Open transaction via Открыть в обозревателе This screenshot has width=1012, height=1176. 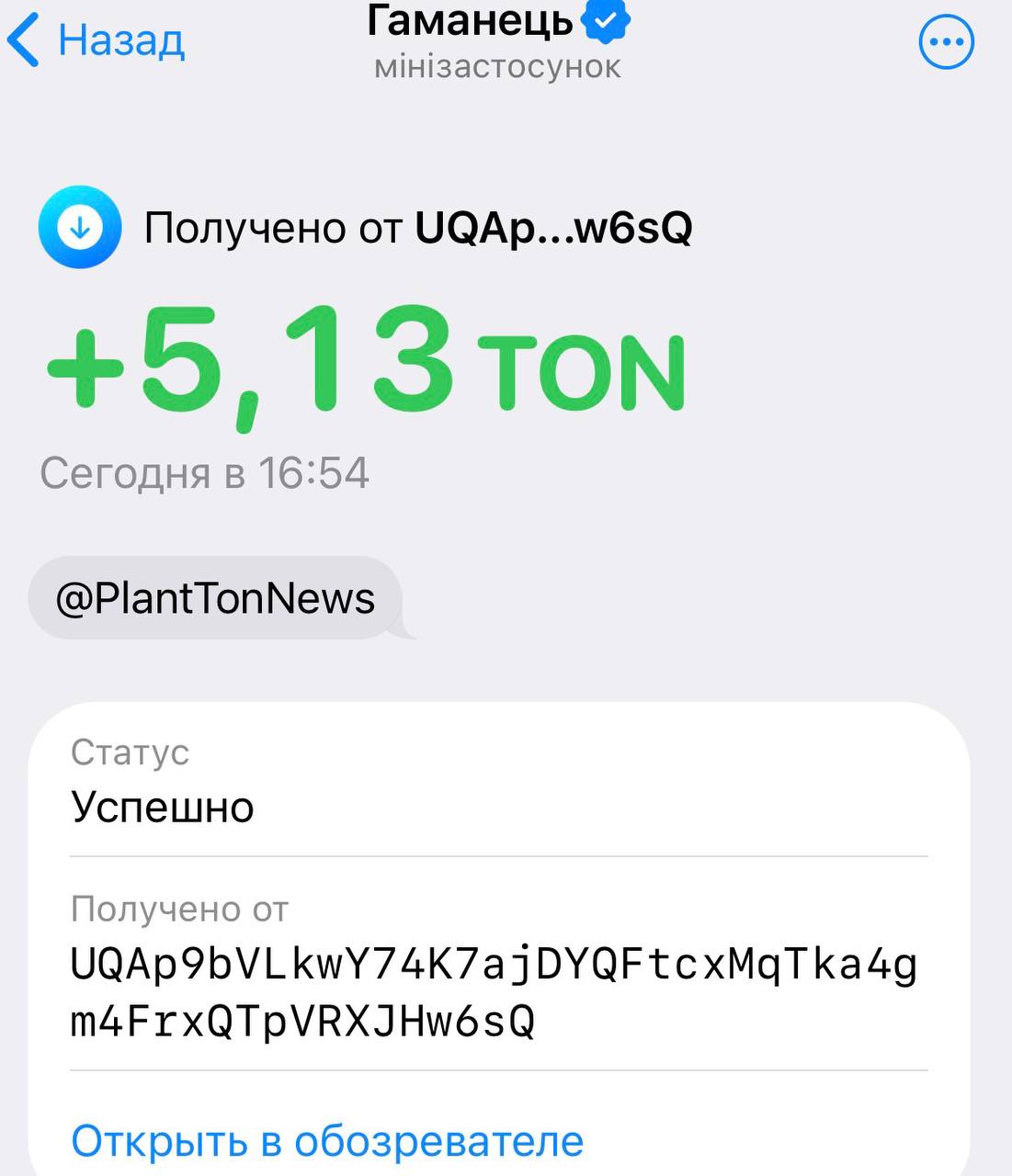(x=327, y=1141)
